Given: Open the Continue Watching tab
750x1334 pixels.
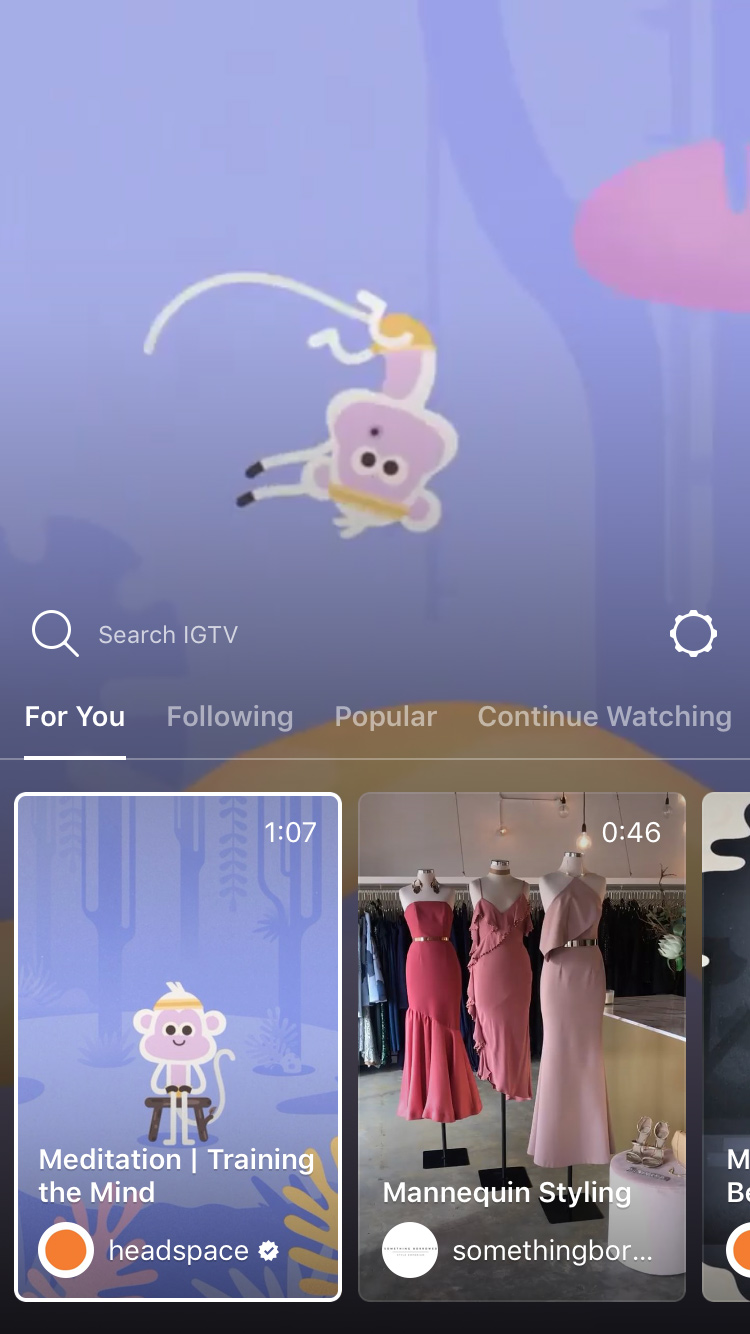Looking at the screenshot, I should [605, 717].
